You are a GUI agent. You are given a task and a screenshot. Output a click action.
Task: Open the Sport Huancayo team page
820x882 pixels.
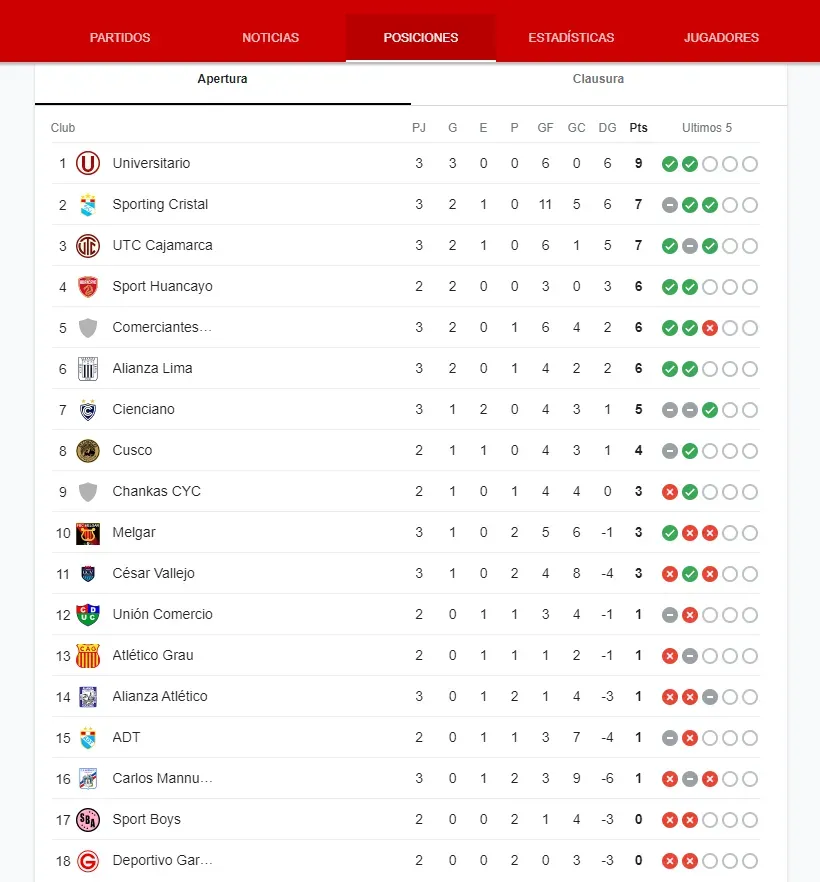pyautogui.click(x=162, y=286)
